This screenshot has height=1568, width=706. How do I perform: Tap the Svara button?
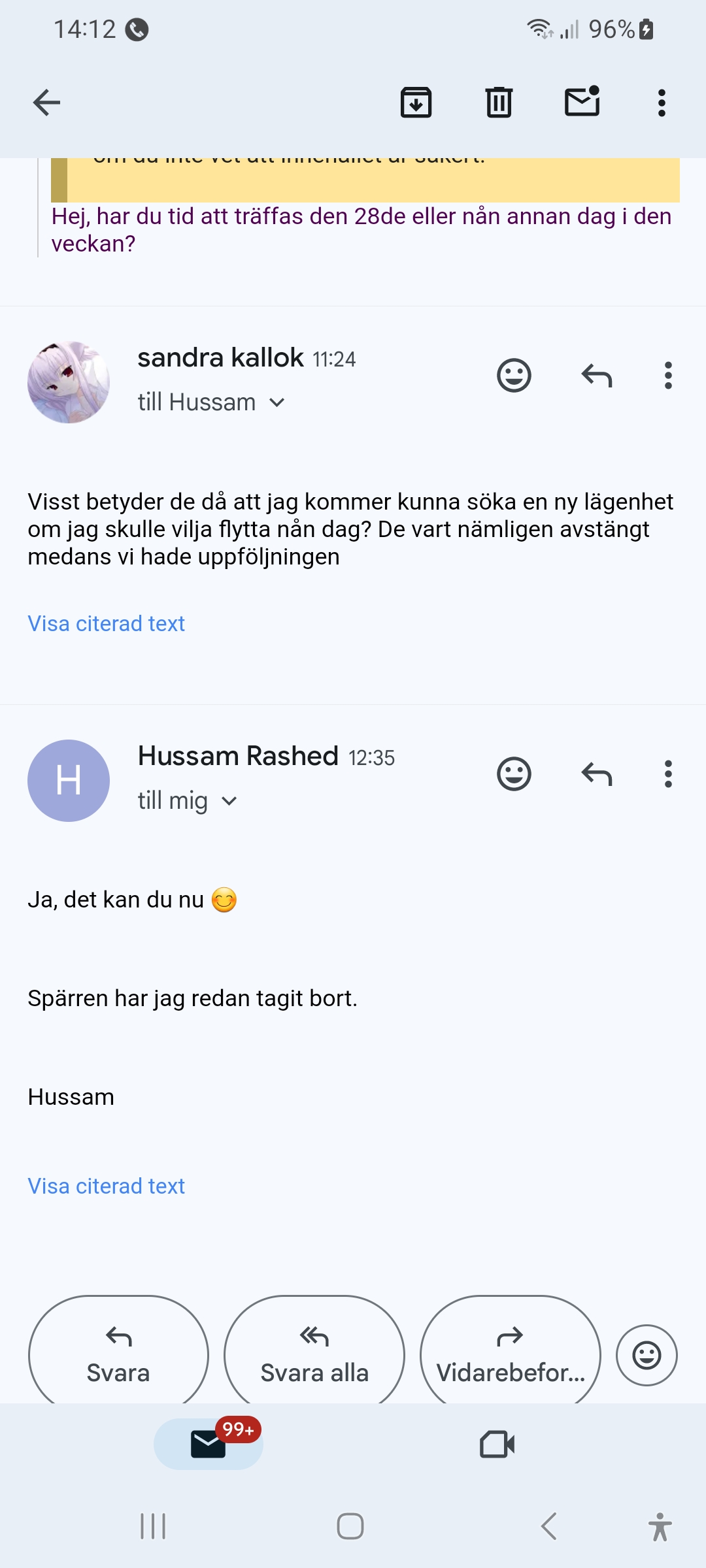click(118, 1354)
